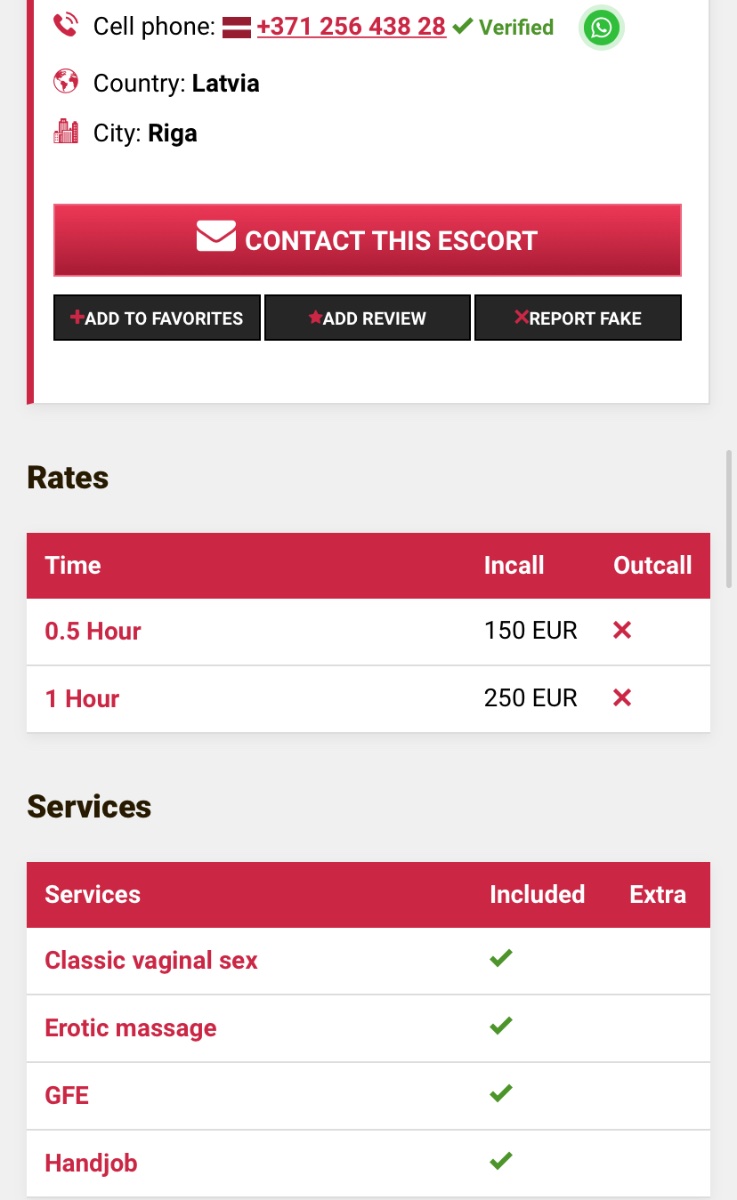Tap the Contact This Escort button
This screenshot has width=737, height=1200.
tap(367, 240)
